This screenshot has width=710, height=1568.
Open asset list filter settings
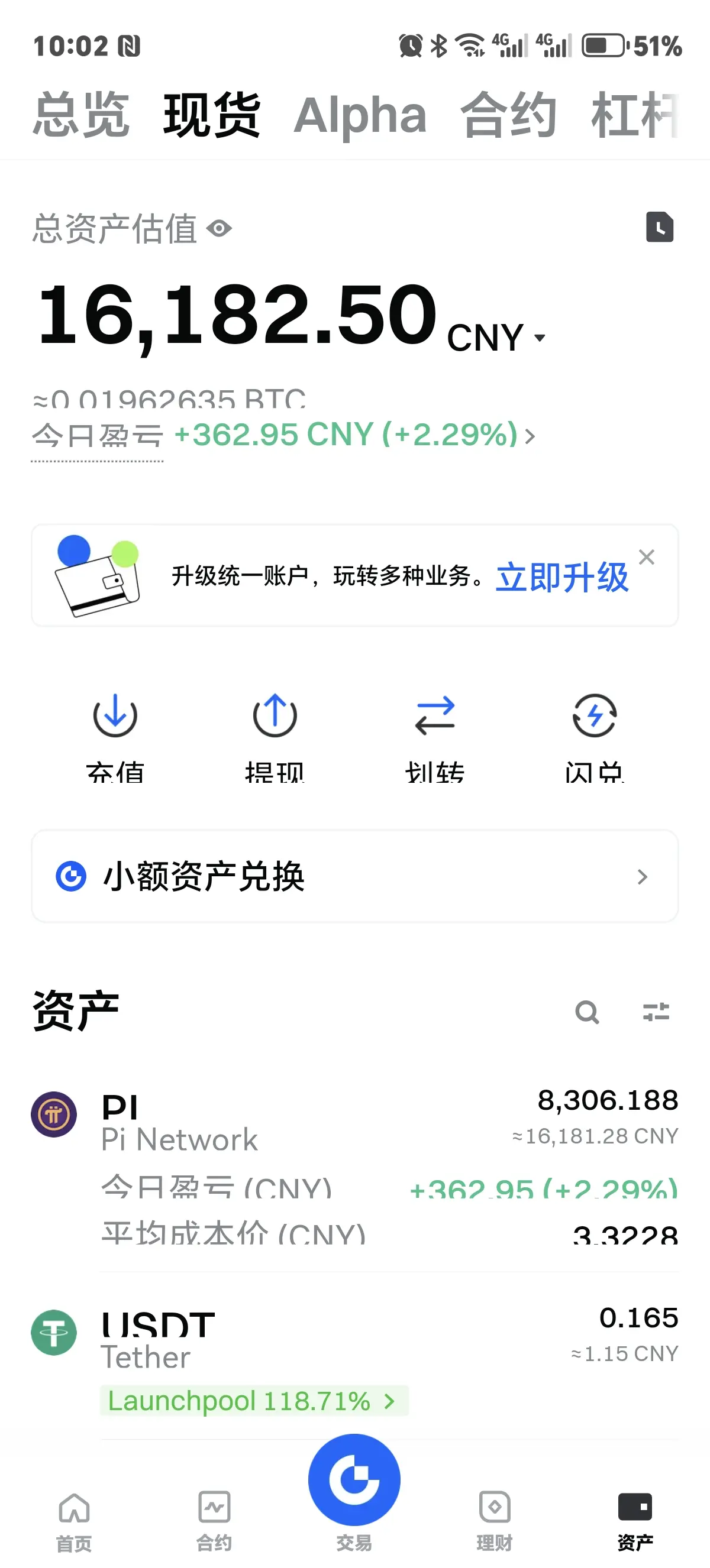[x=656, y=1012]
